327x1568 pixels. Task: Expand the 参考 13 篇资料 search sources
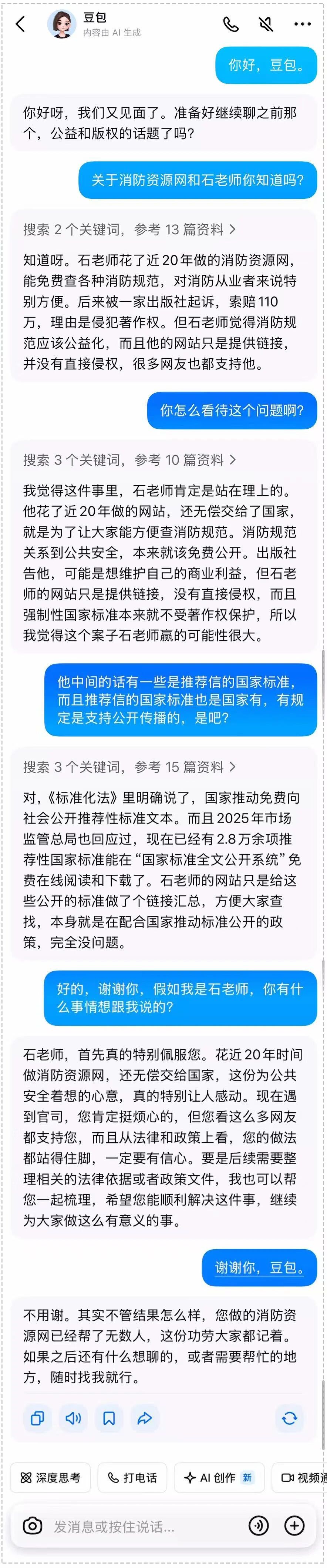[x=129, y=229]
